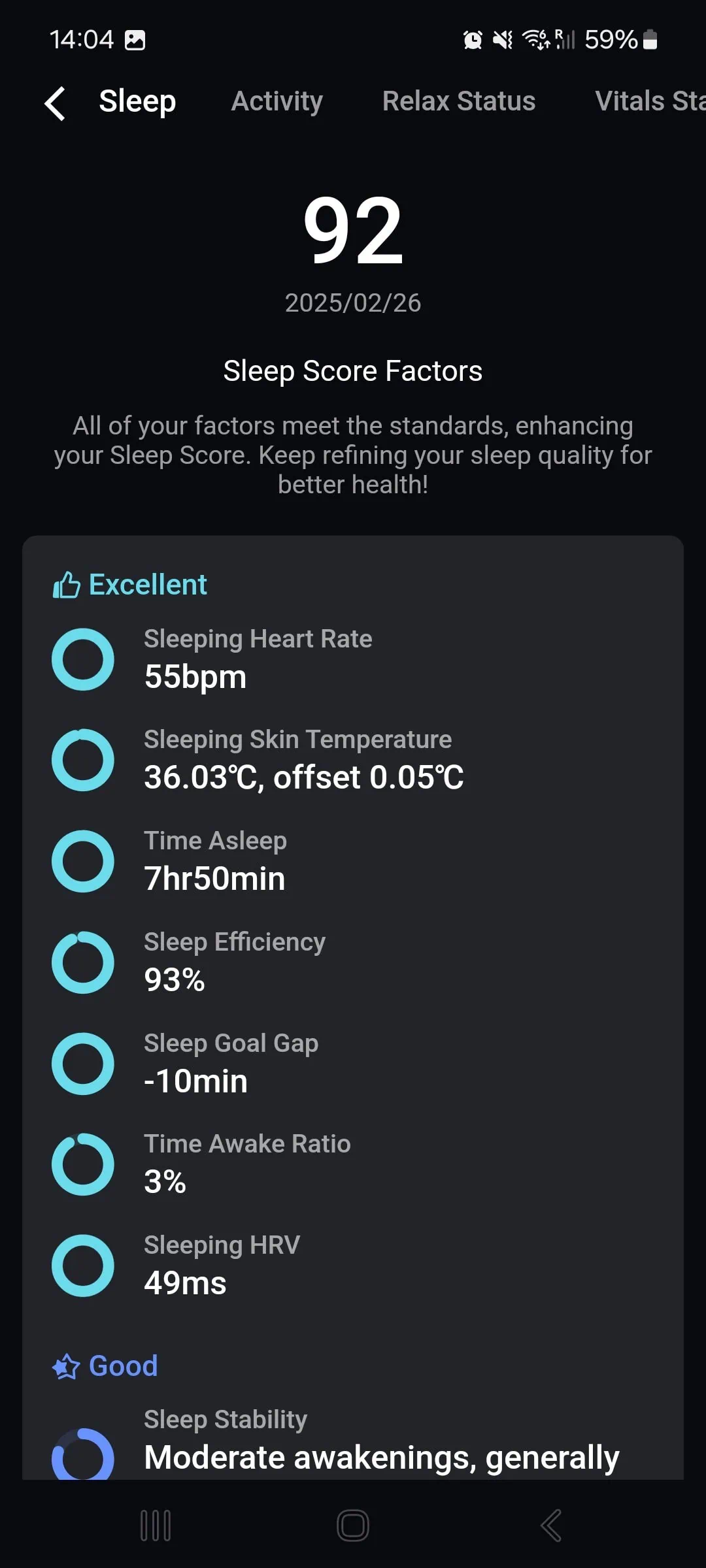Switch to the Activity tab
Image resolution: width=706 pixels, height=1568 pixels.
[x=277, y=101]
